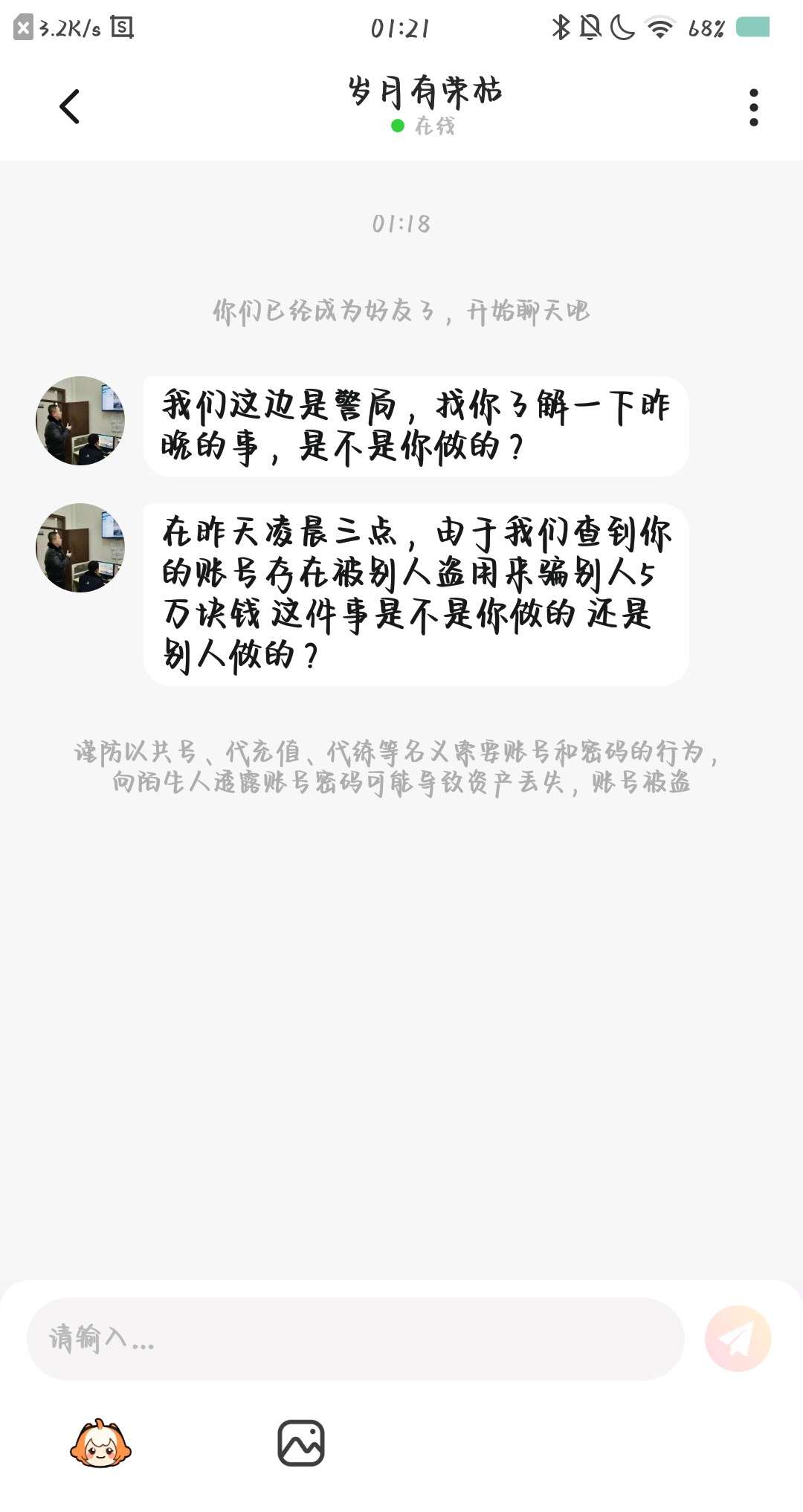Image resolution: width=803 pixels, height=1512 pixels.
Task: View profile avatar beside the 警局 message
Action: (80, 421)
